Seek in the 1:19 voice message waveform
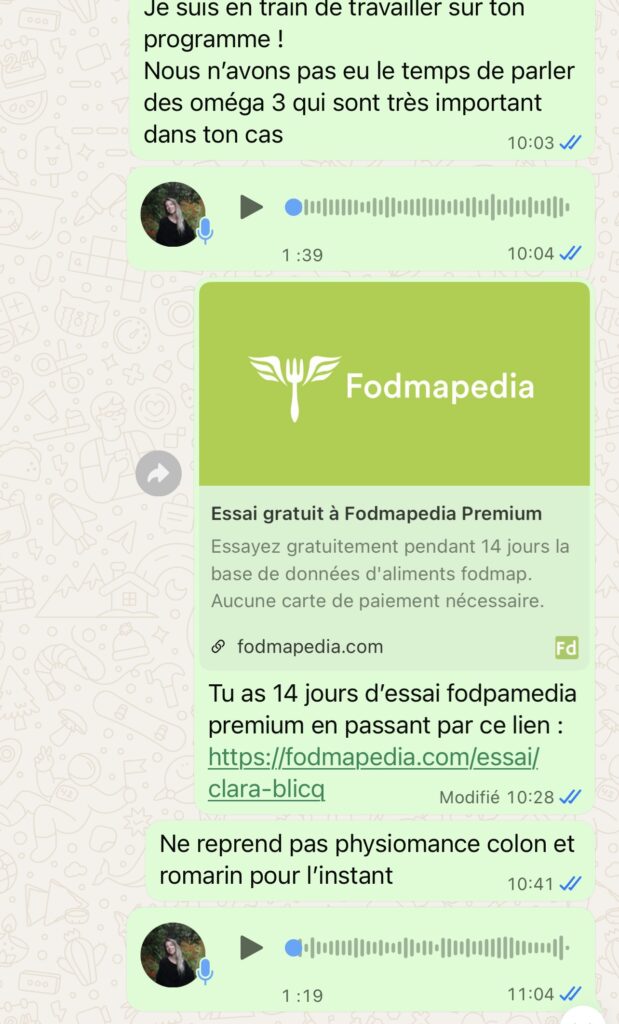Screen dimensions: 619x1024 point(436,948)
